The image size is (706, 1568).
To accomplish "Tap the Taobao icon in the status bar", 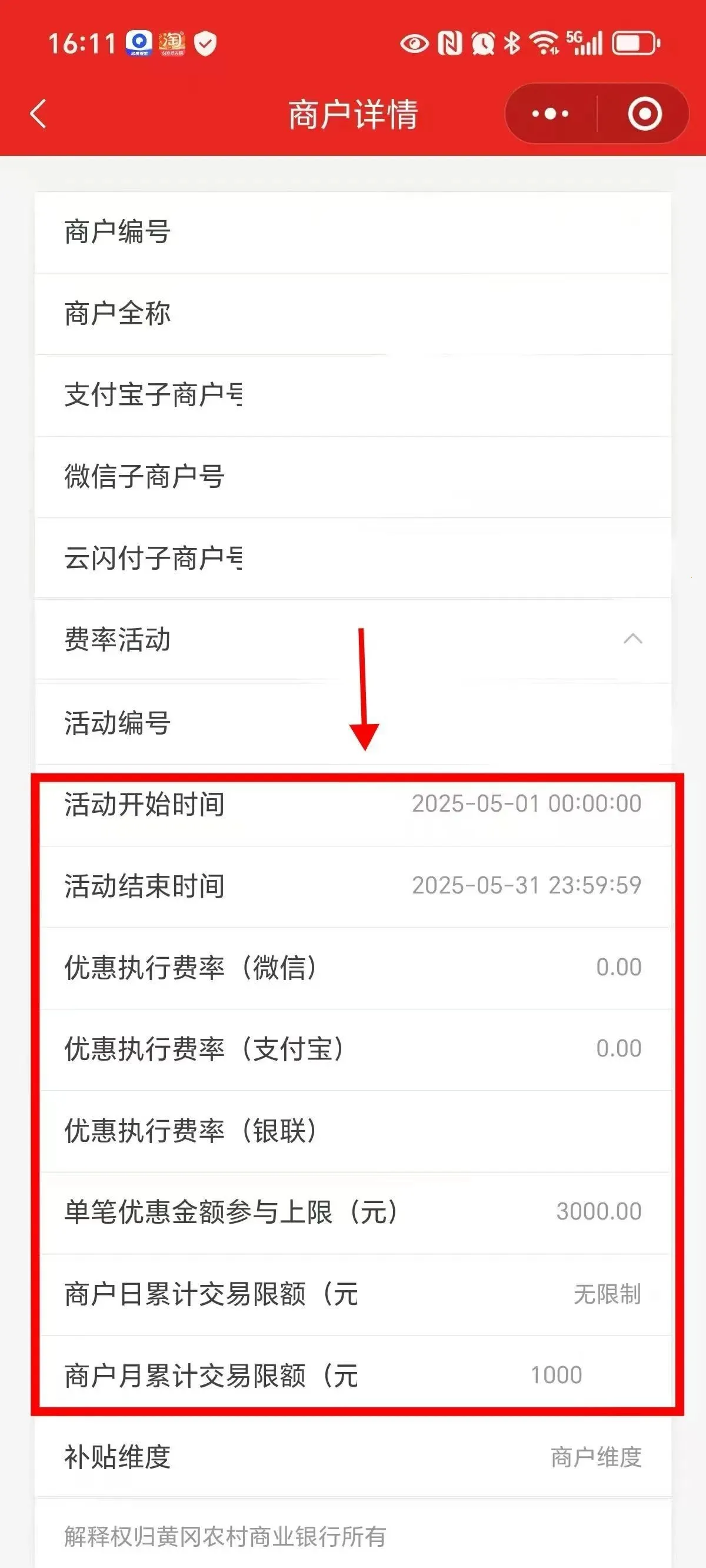I will (x=172, y=42).
